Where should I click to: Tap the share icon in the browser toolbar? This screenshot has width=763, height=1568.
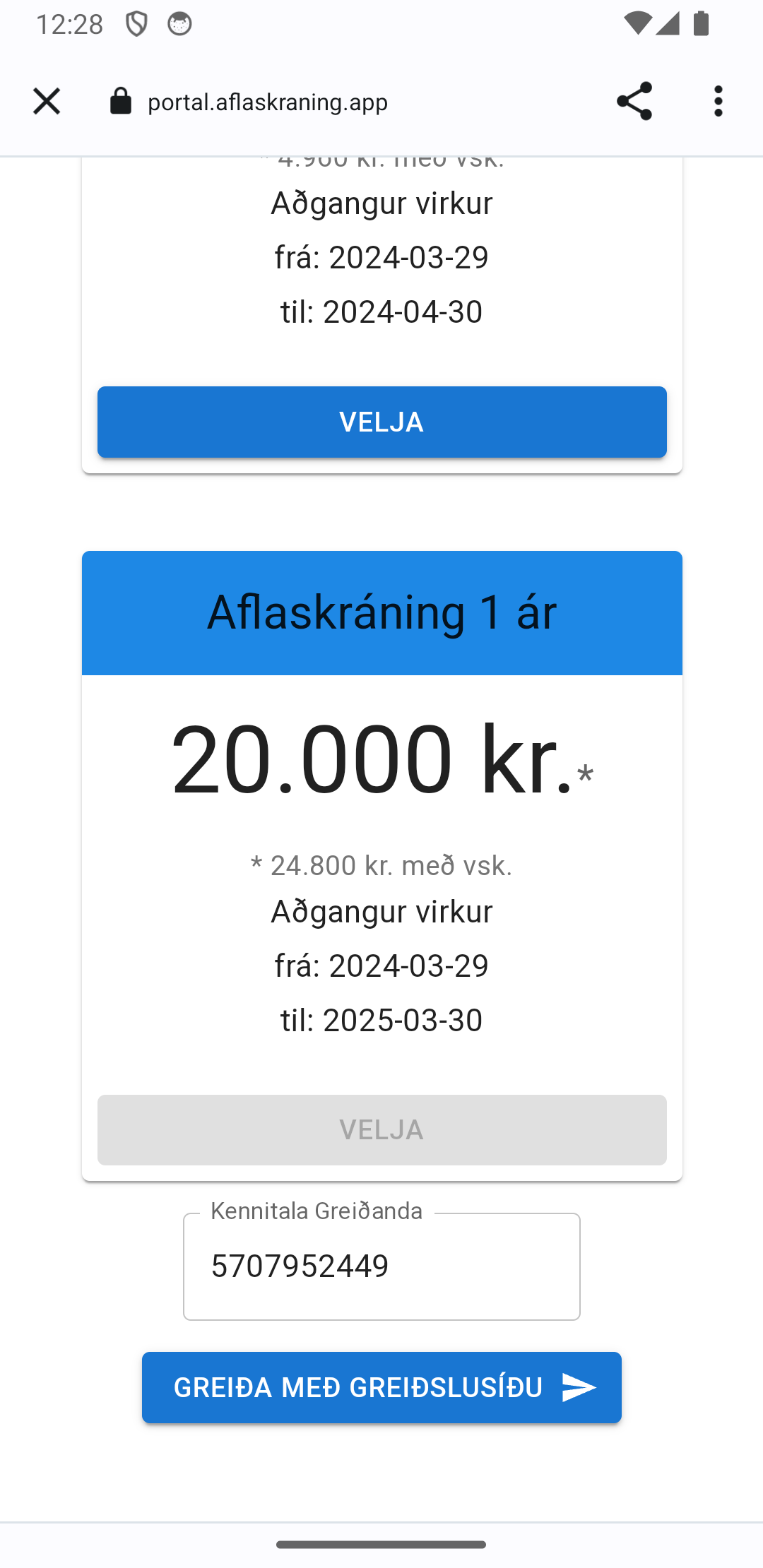tap(635, 101)
